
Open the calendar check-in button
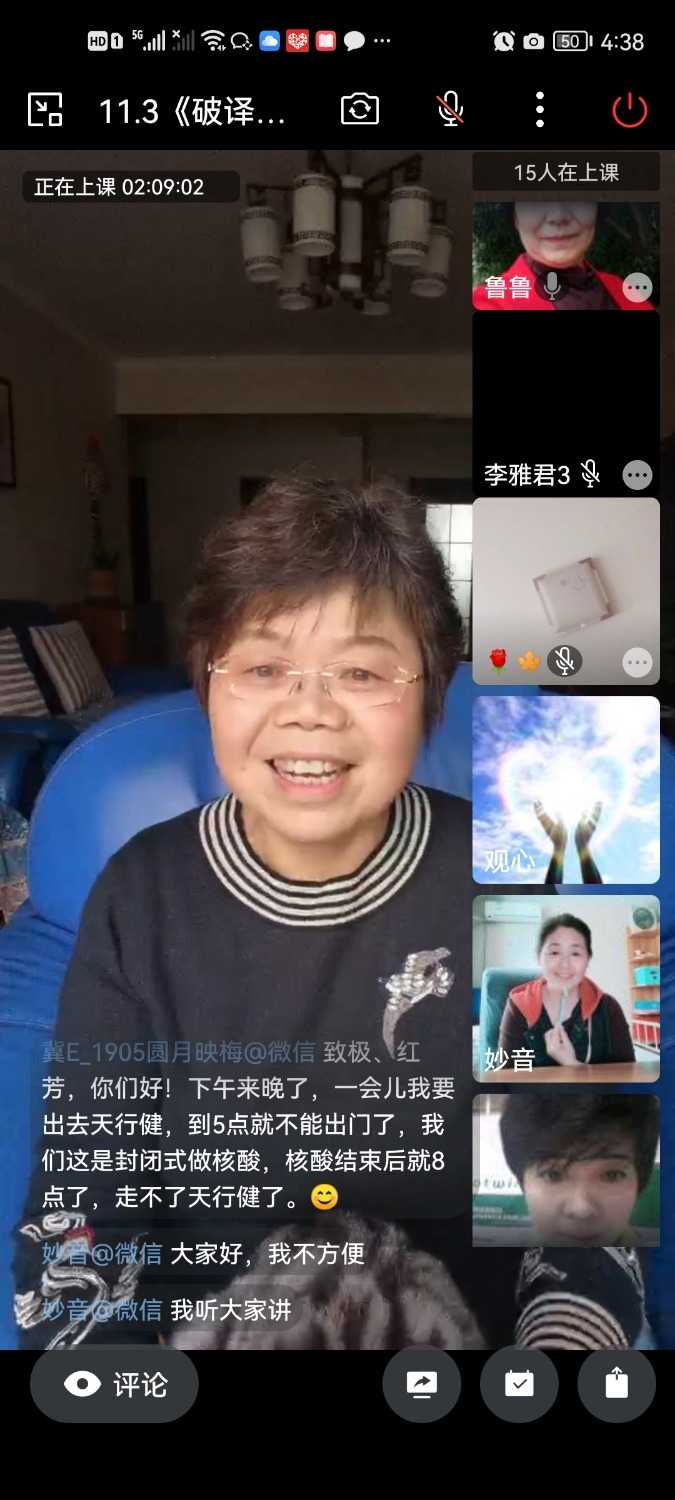(519, 1384)
